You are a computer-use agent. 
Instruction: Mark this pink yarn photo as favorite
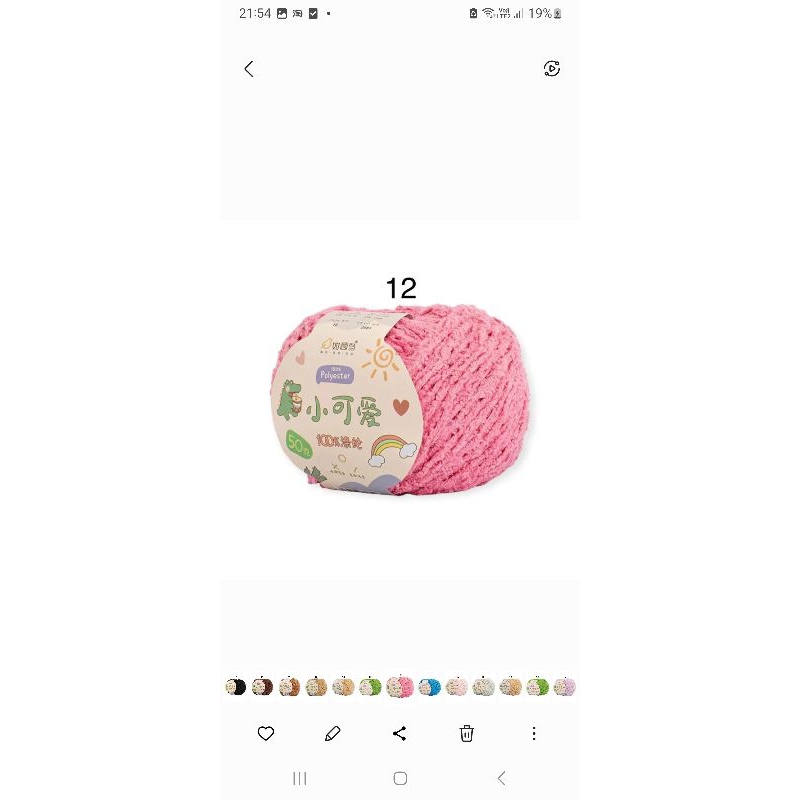(266, 734)
